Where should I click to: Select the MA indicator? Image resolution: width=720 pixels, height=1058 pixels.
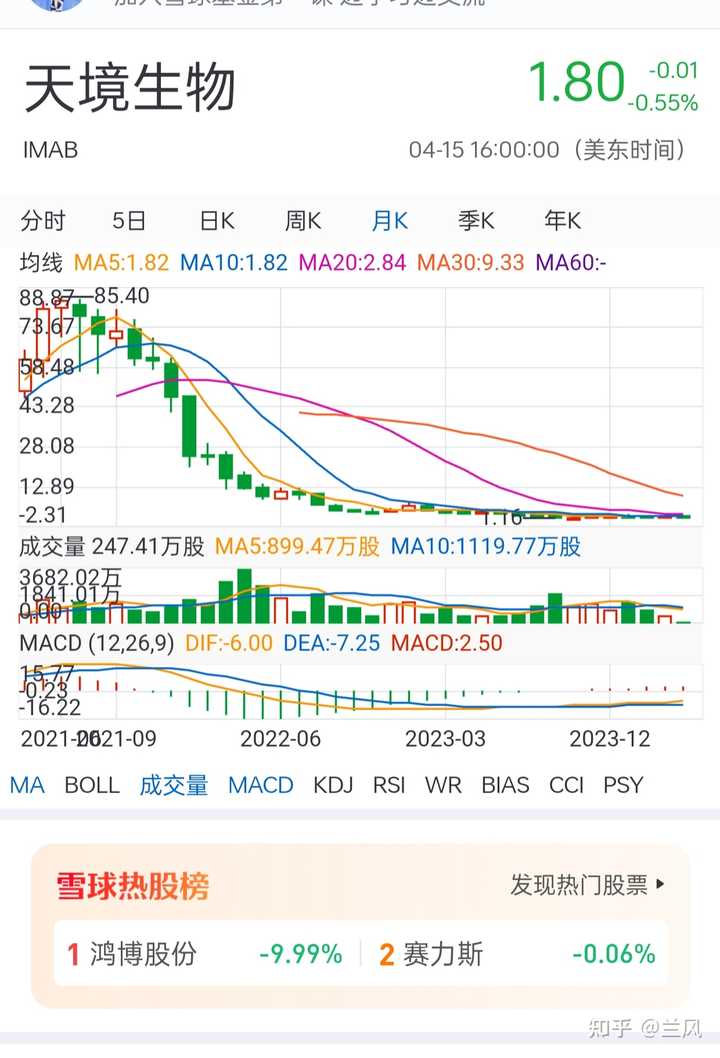27,785
